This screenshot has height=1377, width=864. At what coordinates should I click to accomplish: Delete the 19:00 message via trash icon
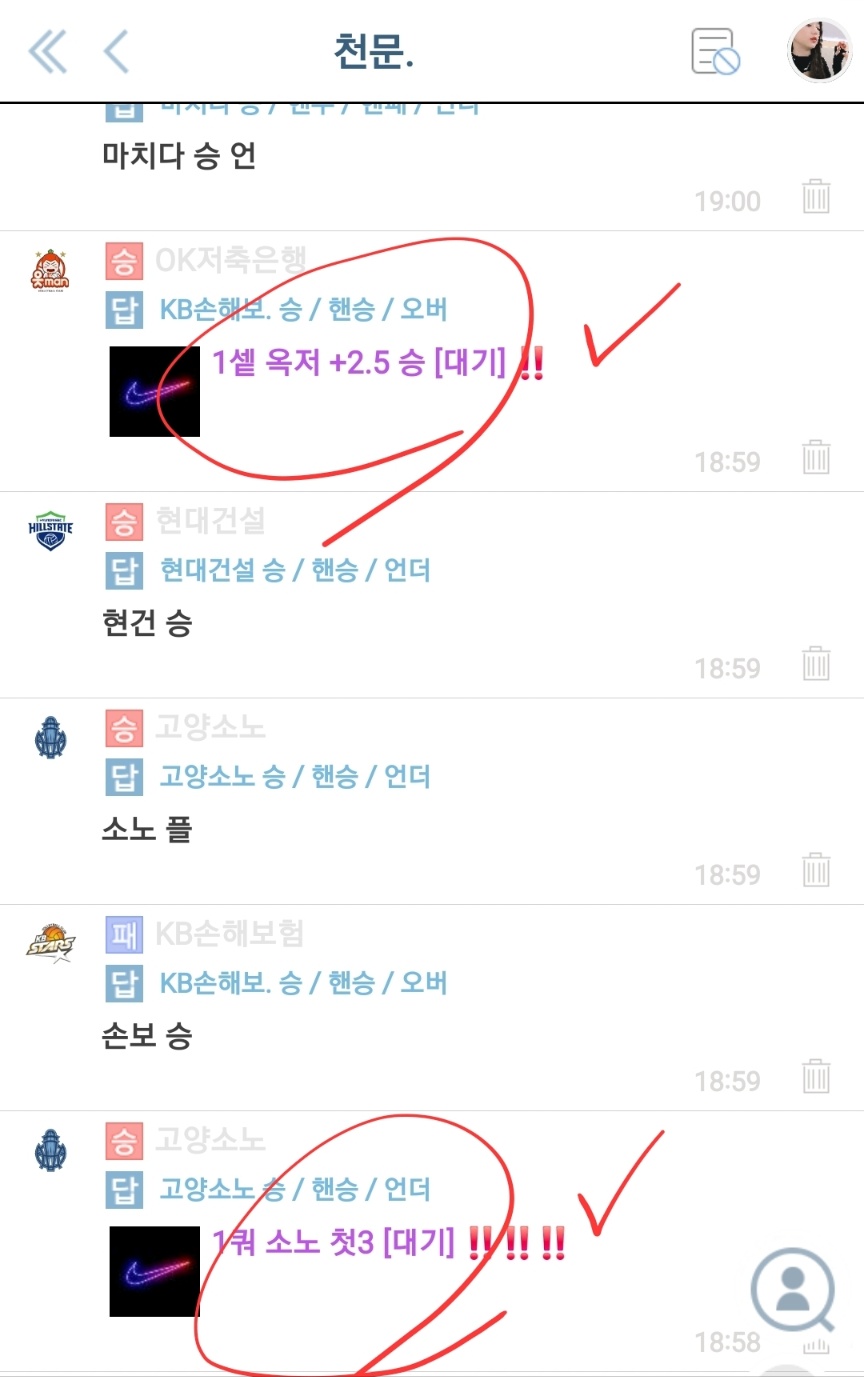pyautogui.click(x=817, y=197)
